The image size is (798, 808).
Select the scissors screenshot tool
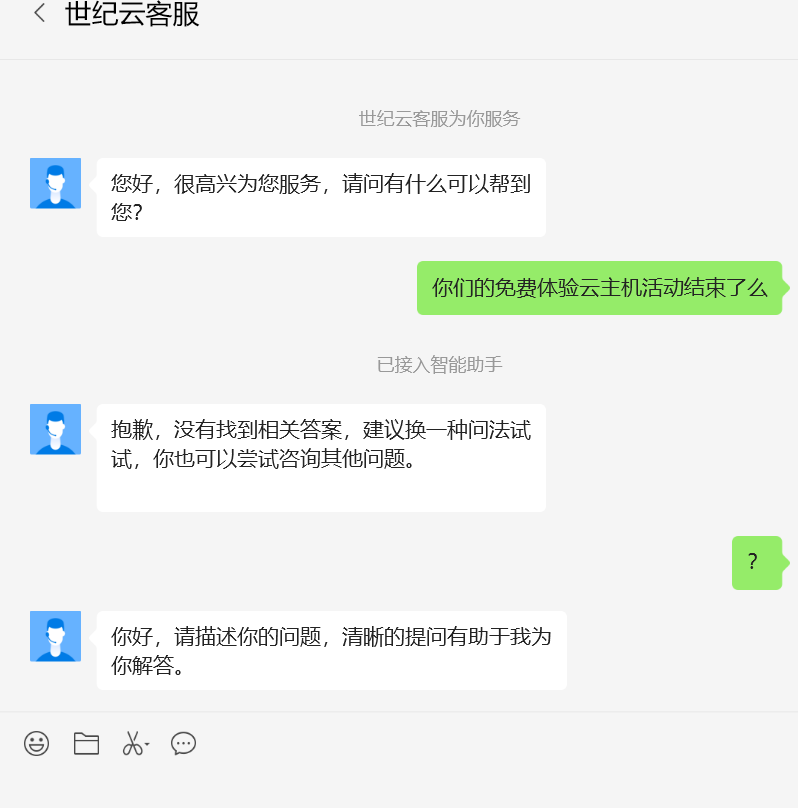(133, 744)
